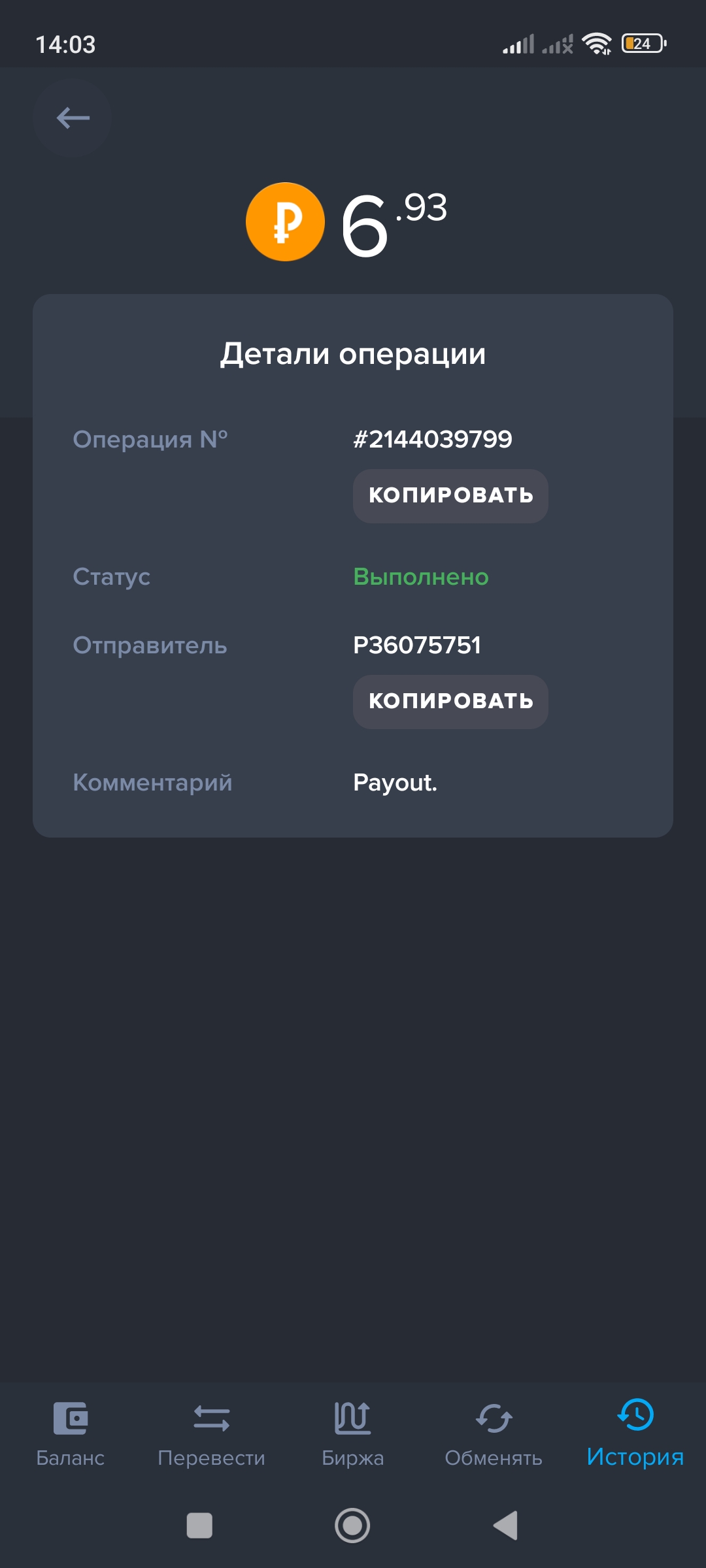Go back using the top arrow

click(x=72, y=118)
